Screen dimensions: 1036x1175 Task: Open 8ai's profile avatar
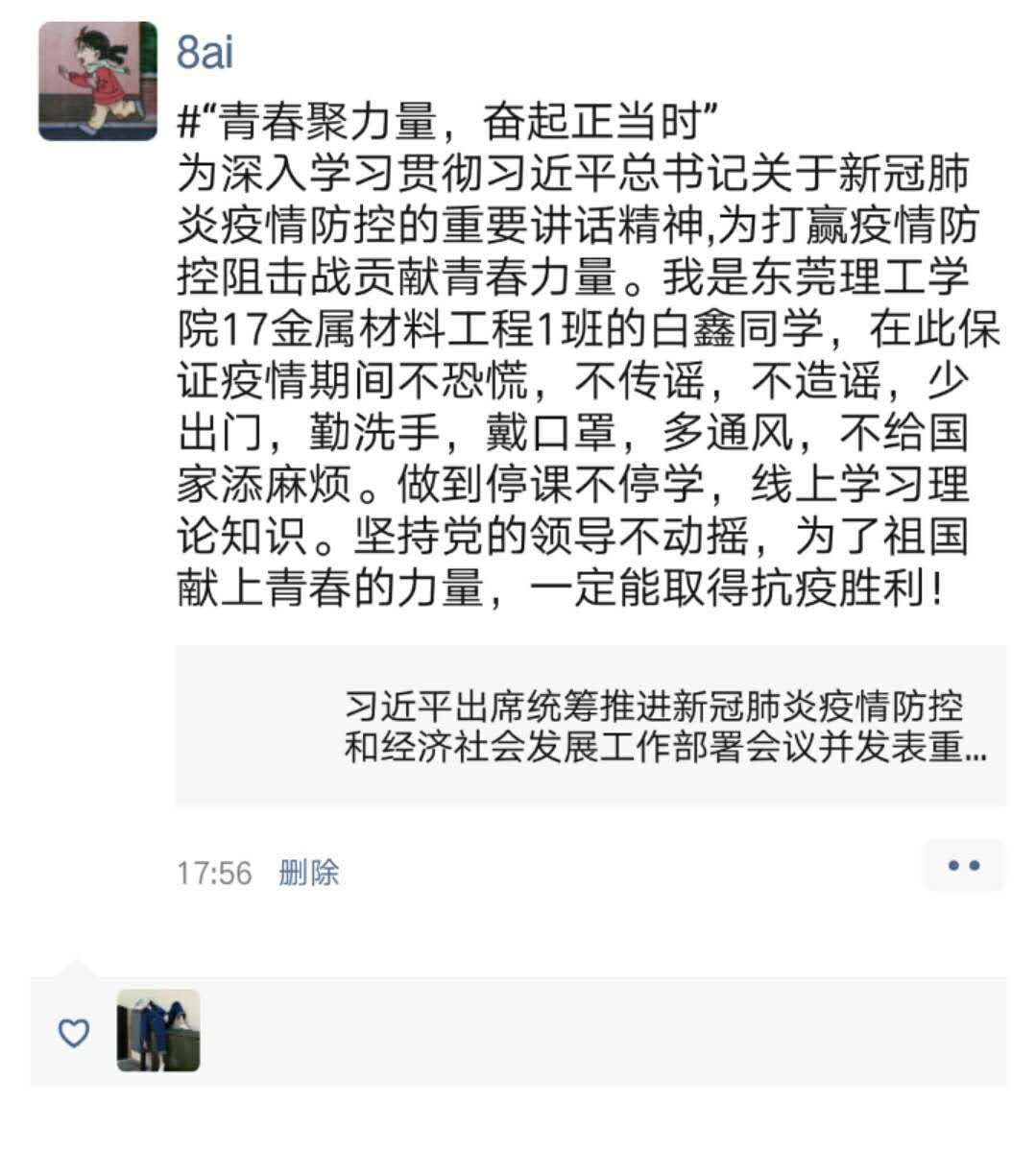97,82
